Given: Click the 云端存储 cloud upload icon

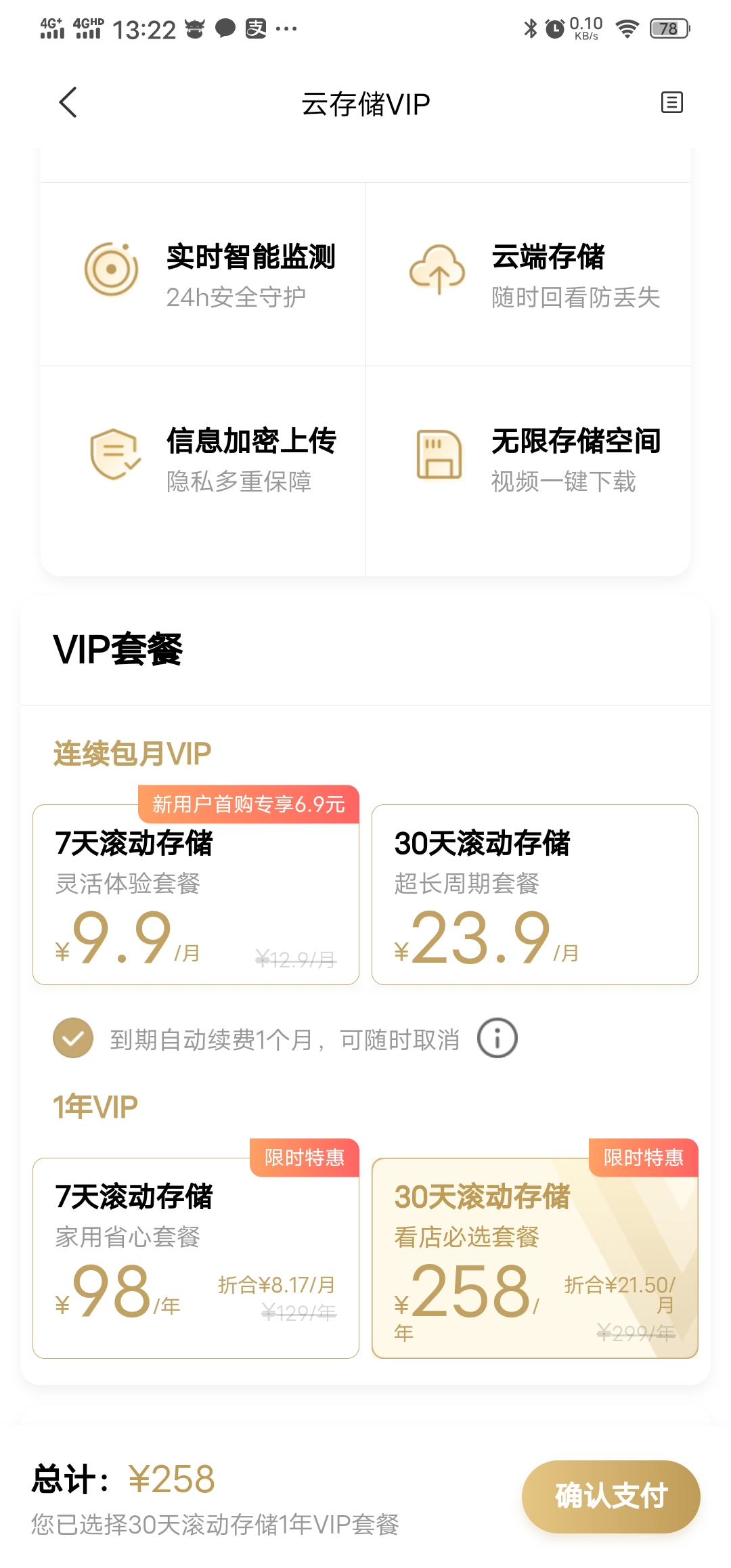Looking at the screenshot, I should tap(437, 271).
